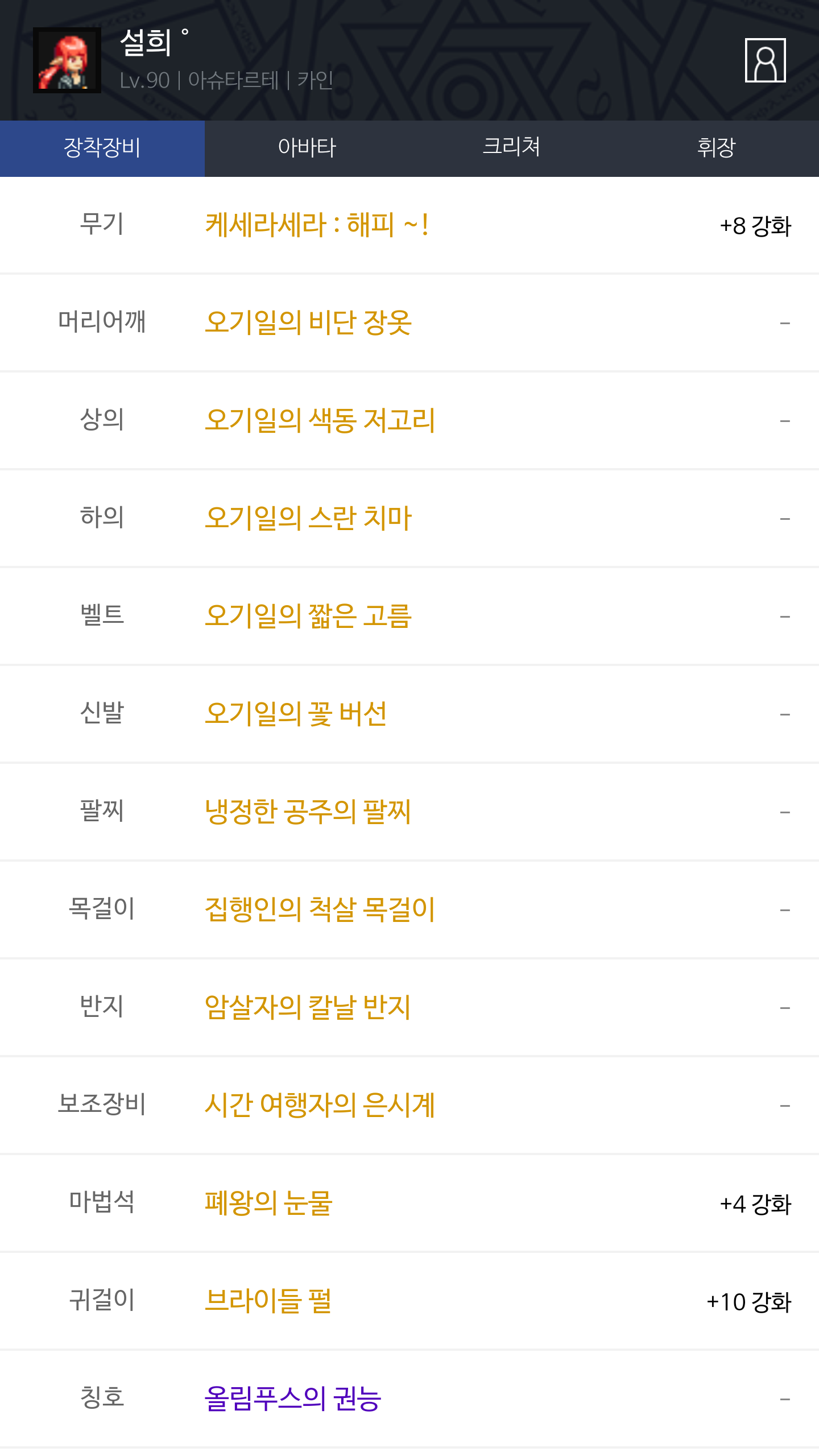The image size is (819, 1456).
Task: View the 오기일의 비단 장옷 item
Action: coord(308,323)
